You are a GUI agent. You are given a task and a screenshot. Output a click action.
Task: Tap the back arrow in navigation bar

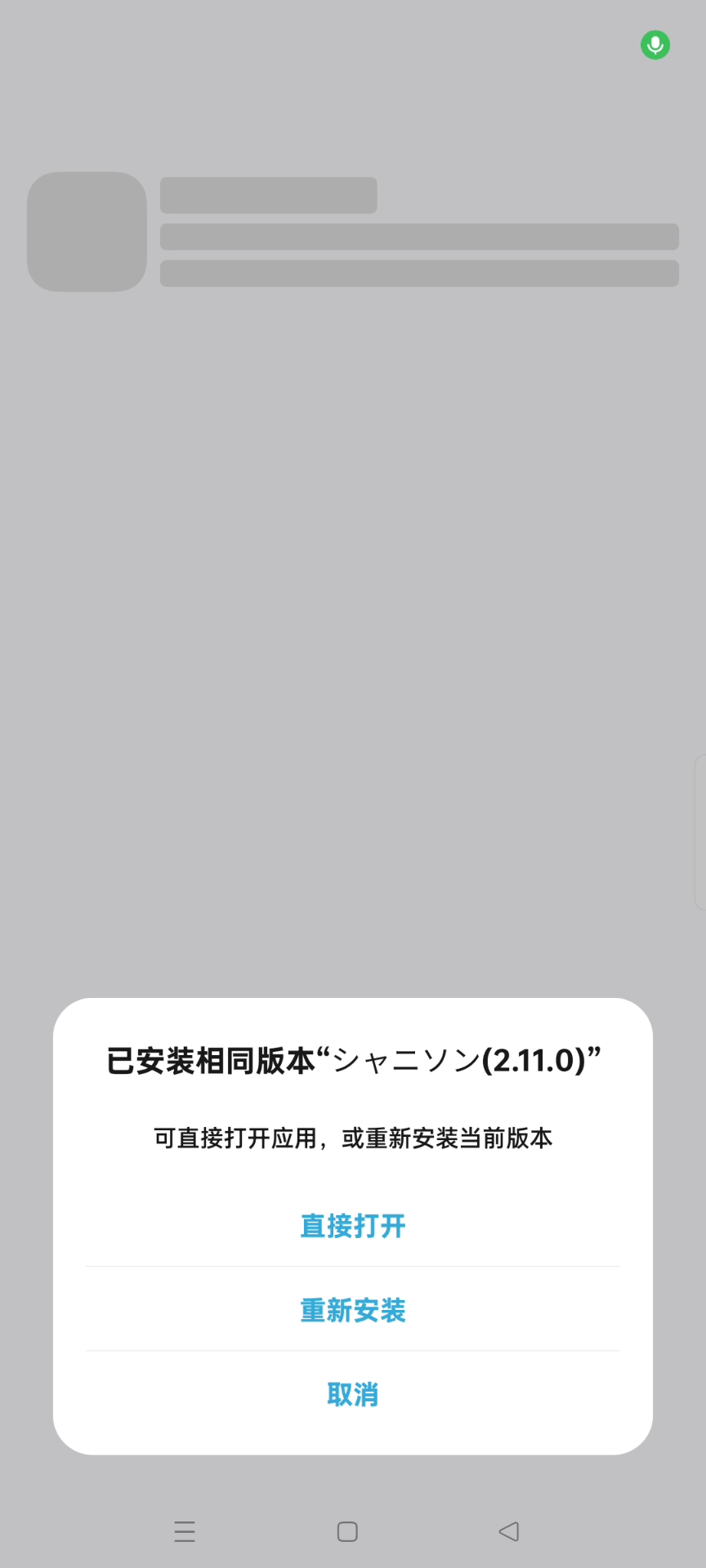click(x=508, y=1532)
